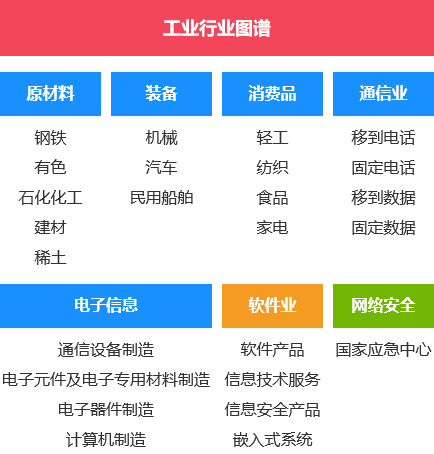The height and width of the screenshot is (454, 434).
Task: Select 有色 under 原材料
Action: [50, 167]
